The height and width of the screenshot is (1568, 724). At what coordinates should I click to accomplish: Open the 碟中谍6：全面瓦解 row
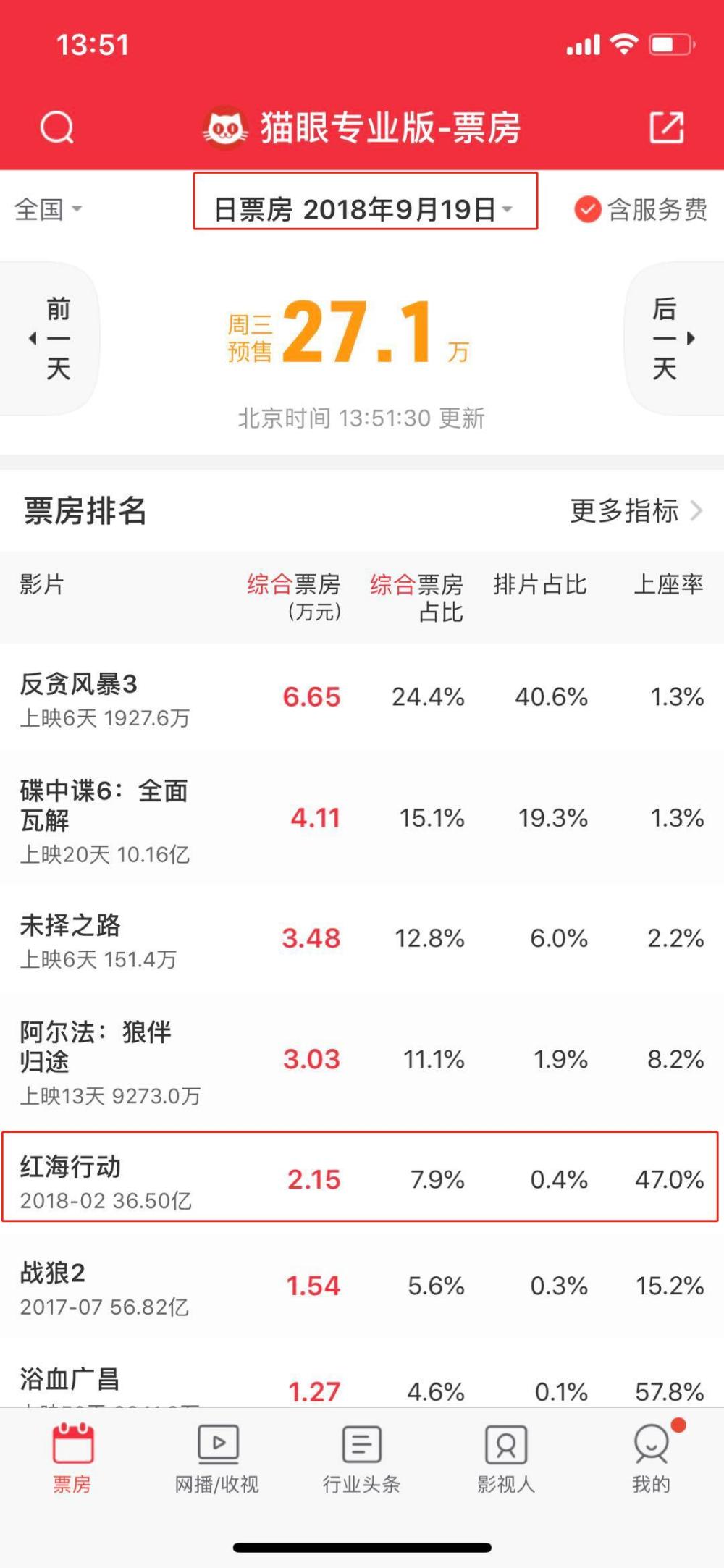pos(362,819)
